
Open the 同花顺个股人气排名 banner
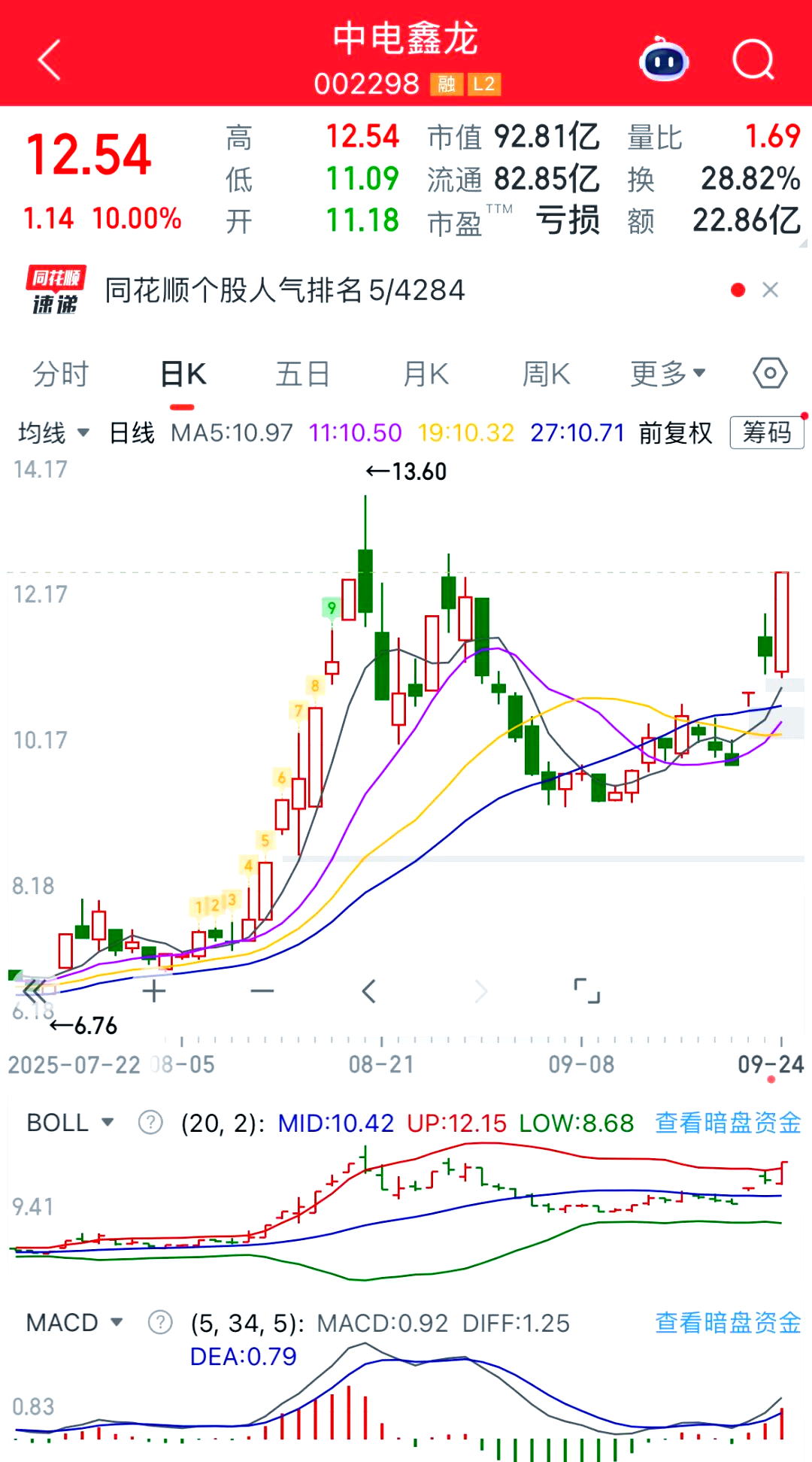click(286, 292)
